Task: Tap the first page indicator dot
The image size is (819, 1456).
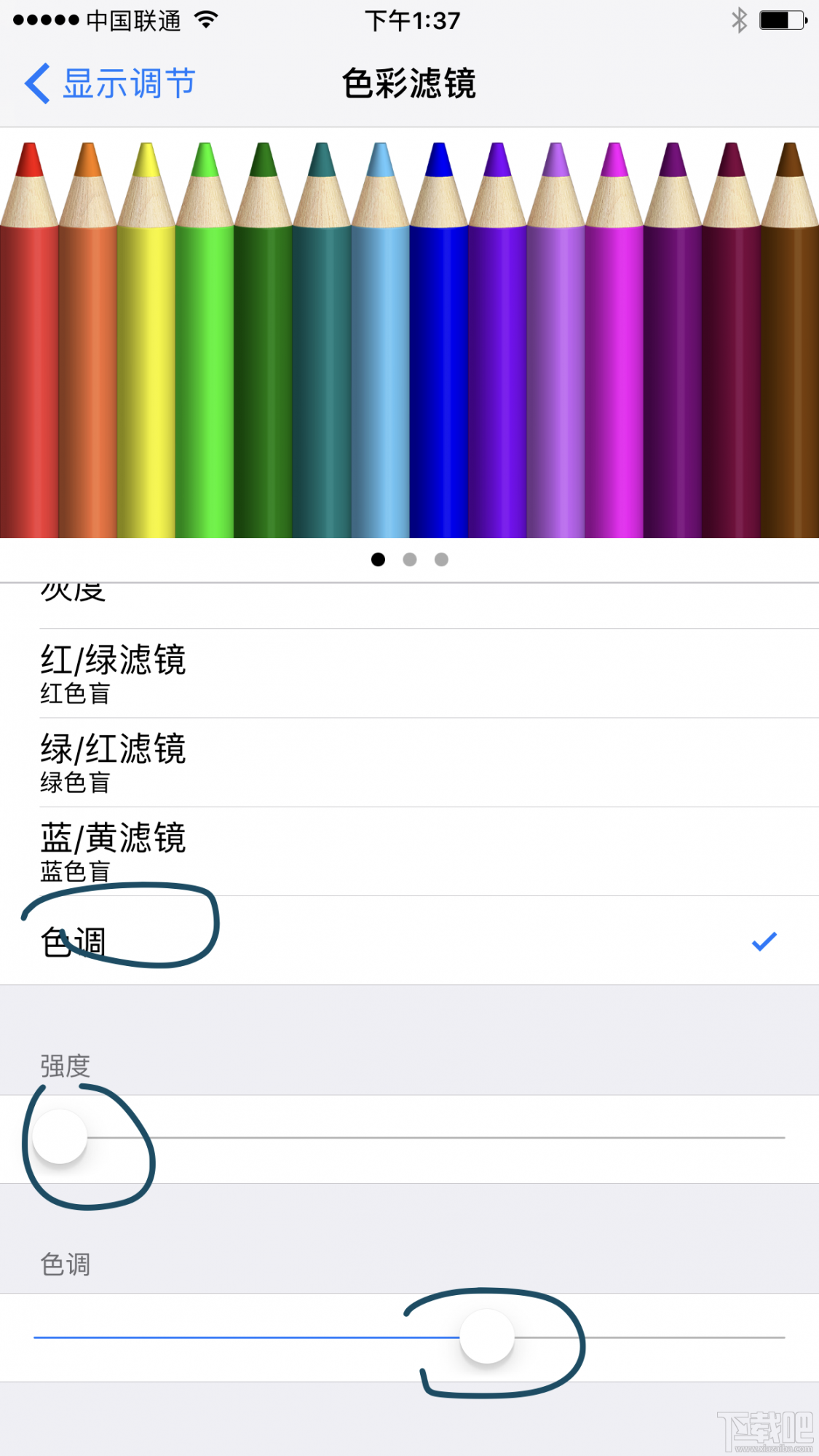Action: tap(379, 559)
